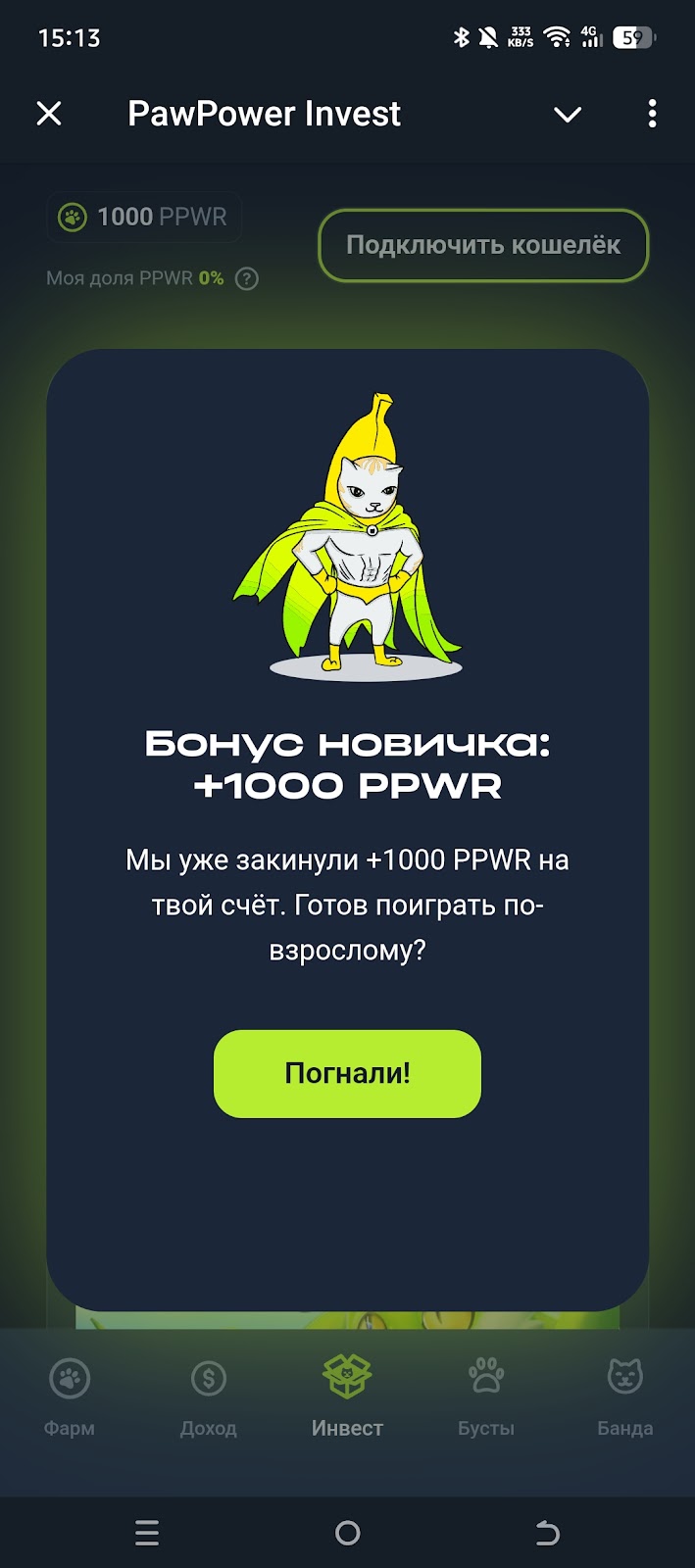Tap the system home button
The height and width of the screenshot is (1568, 695).
click(x=347, y=1533)
